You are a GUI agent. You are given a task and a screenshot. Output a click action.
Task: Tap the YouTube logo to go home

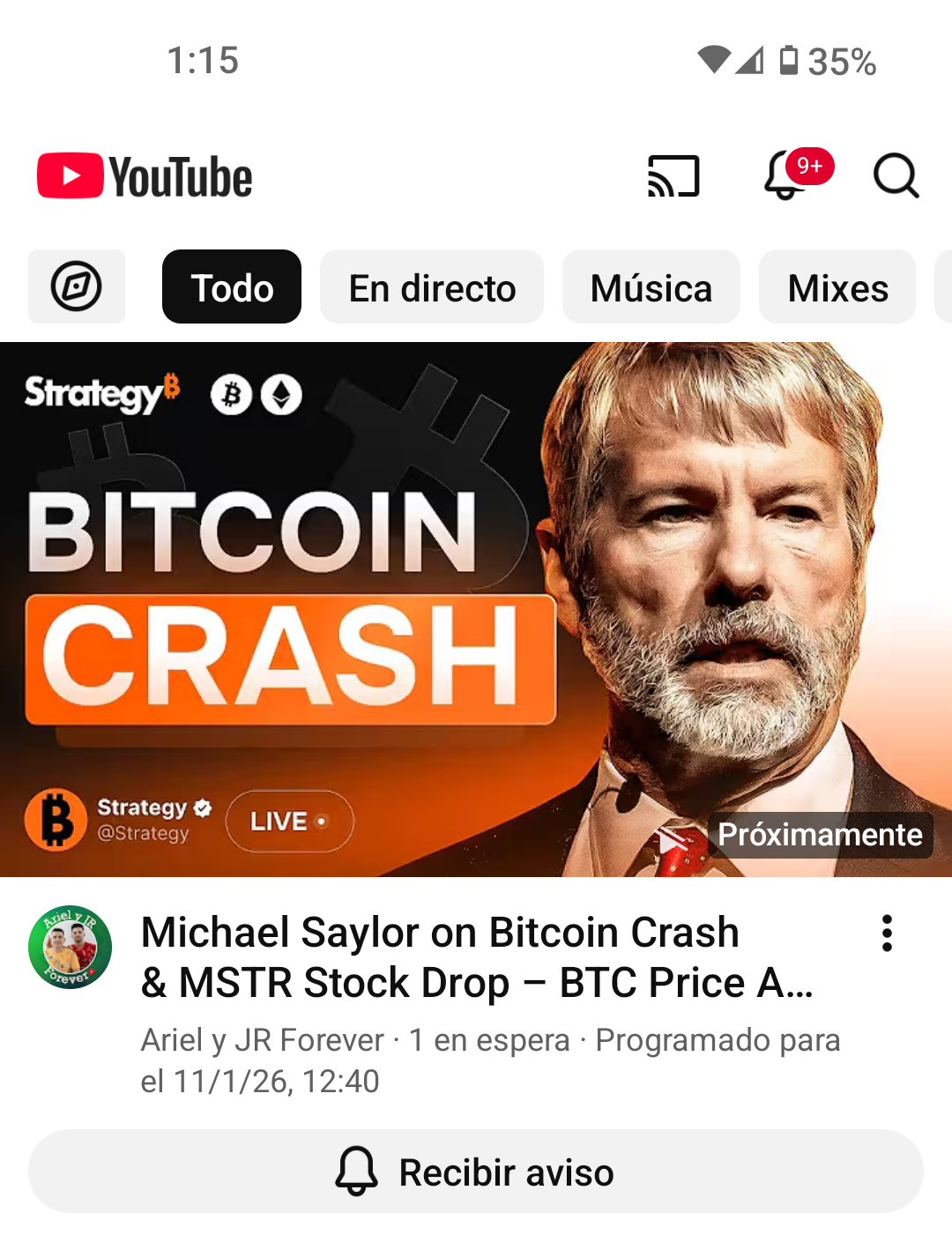143,175
